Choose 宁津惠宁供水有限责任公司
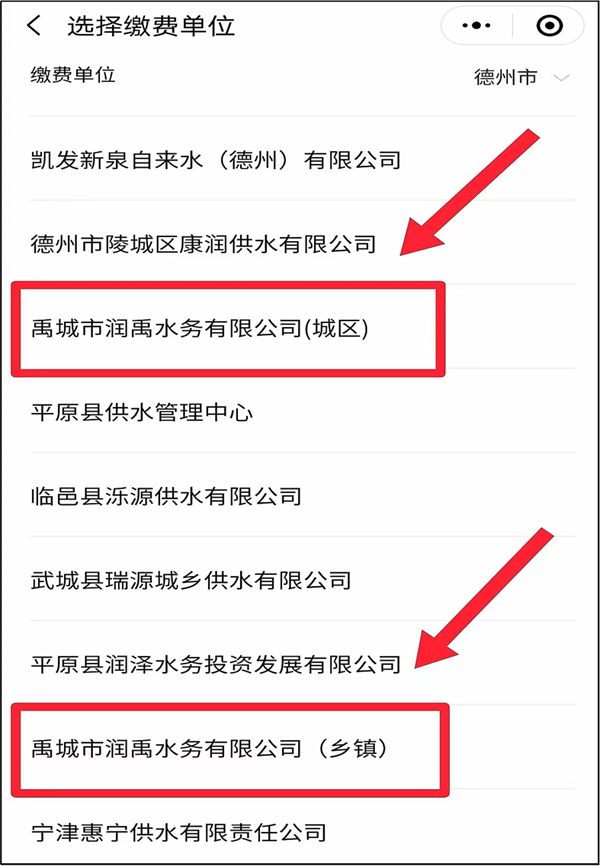 (179, 832)
